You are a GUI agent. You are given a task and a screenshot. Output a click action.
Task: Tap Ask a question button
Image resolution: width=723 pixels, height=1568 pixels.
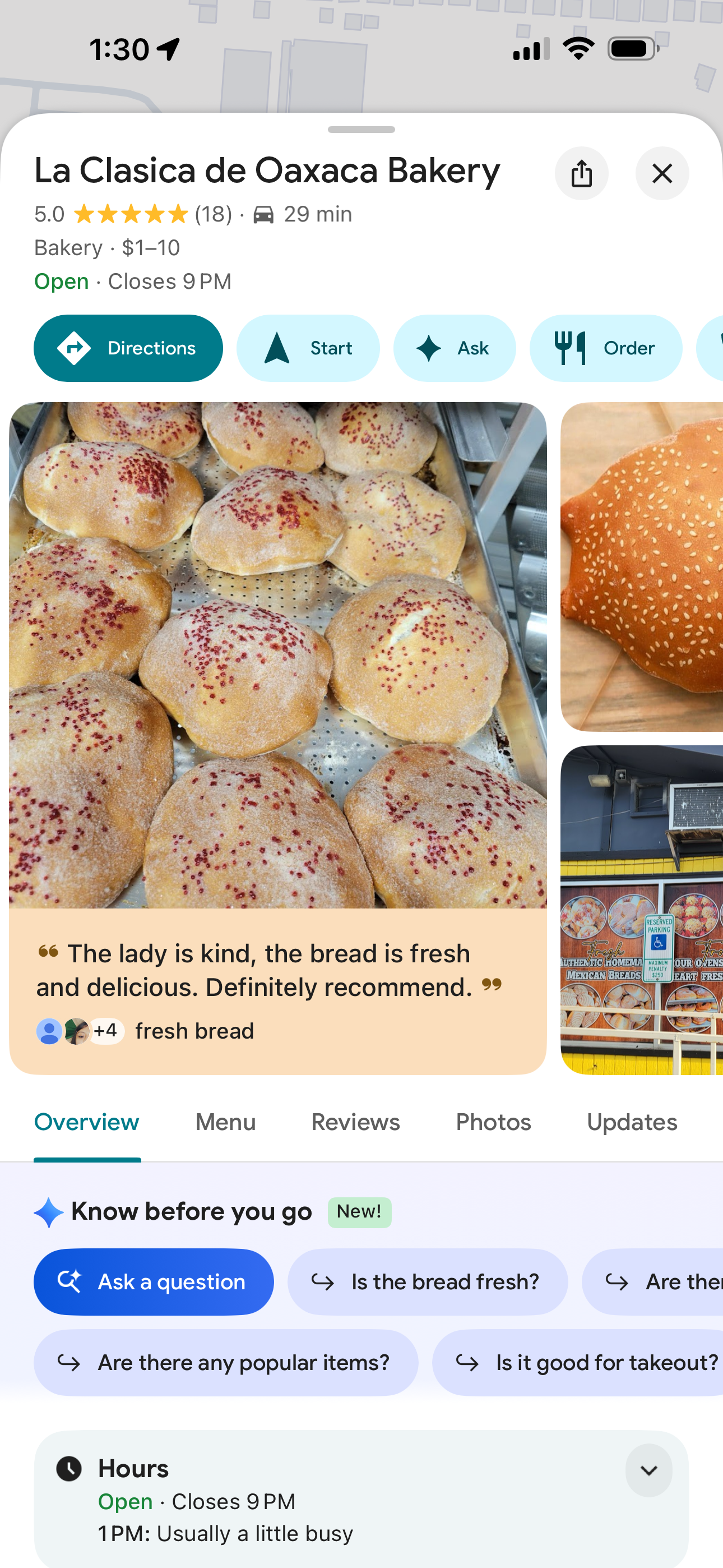click(154, 1282)
